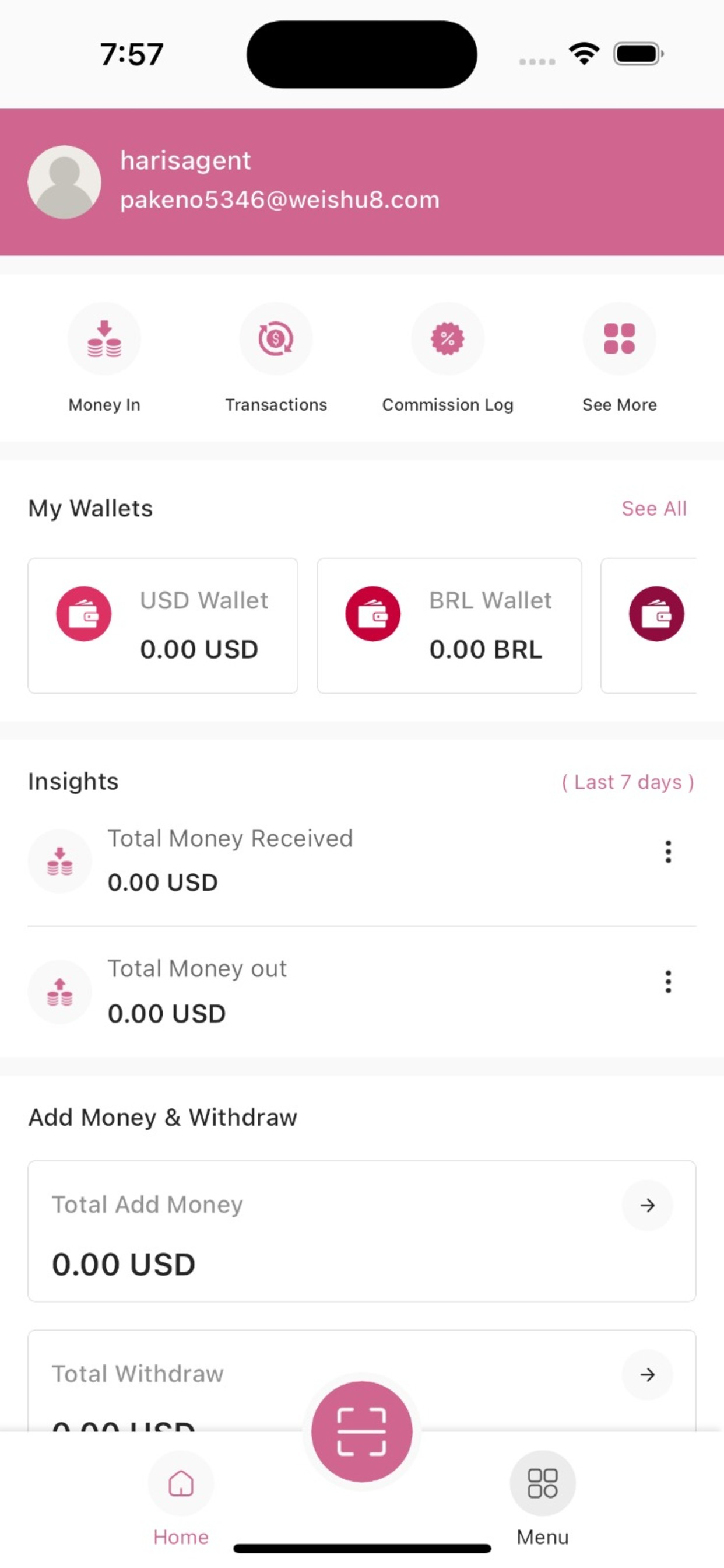
Task: Launch the QR scan button
Action: point(361,1431)
